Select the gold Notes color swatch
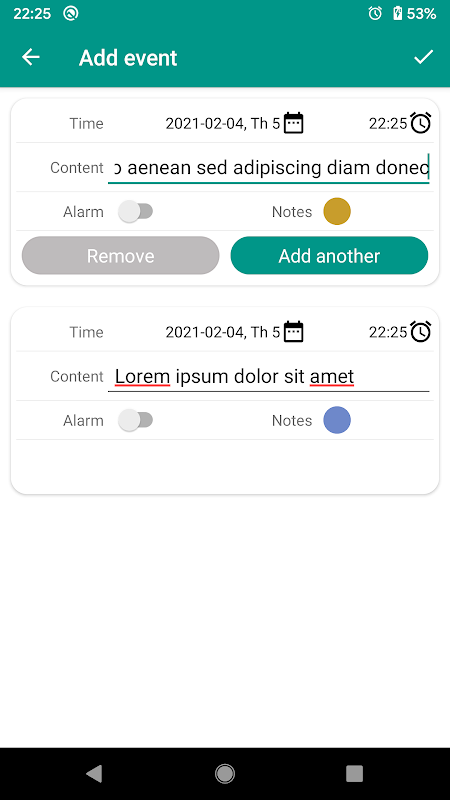 point(337,211)
